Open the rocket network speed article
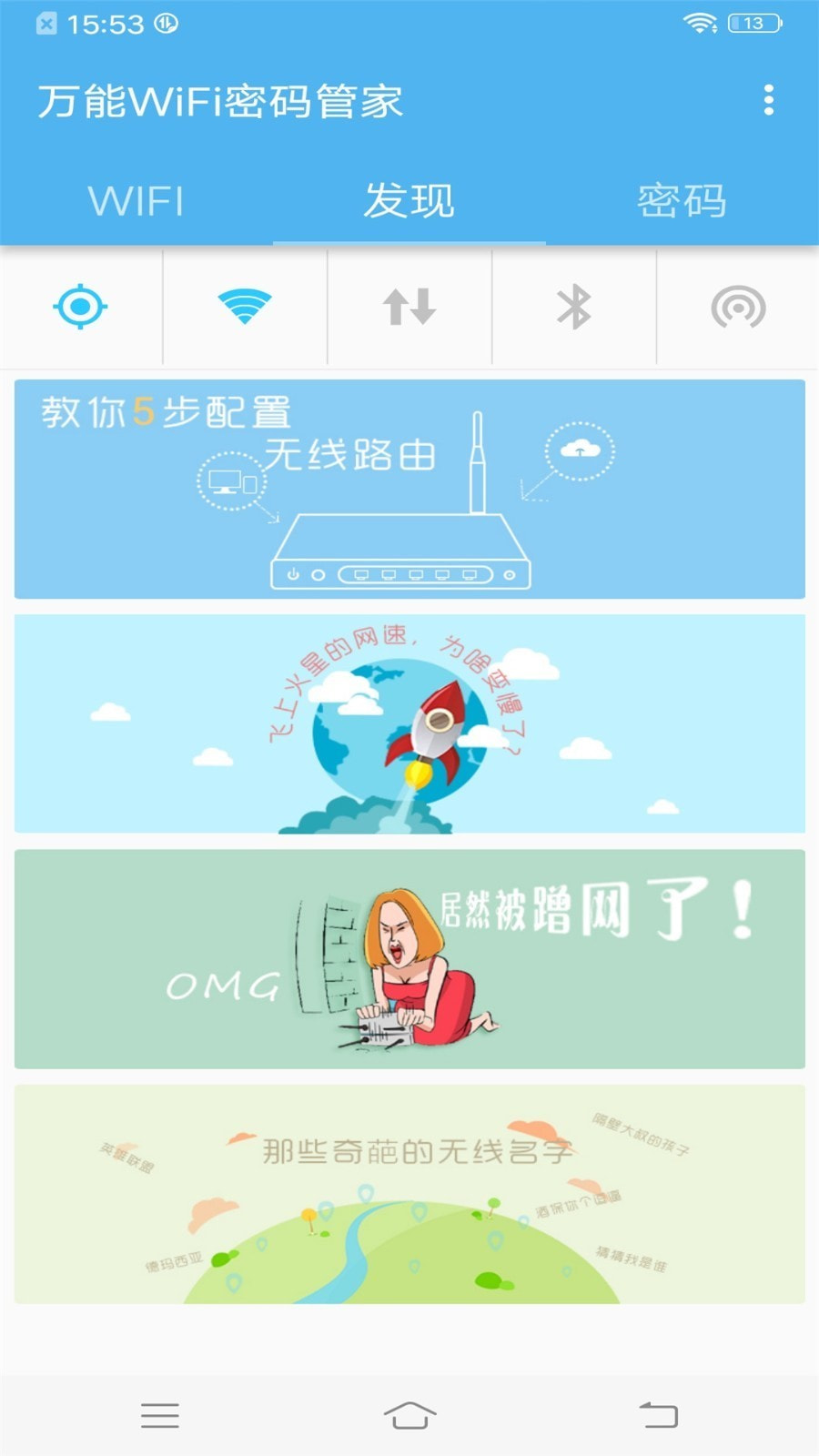The image size is (819, 1456). (x=409, y=723)
